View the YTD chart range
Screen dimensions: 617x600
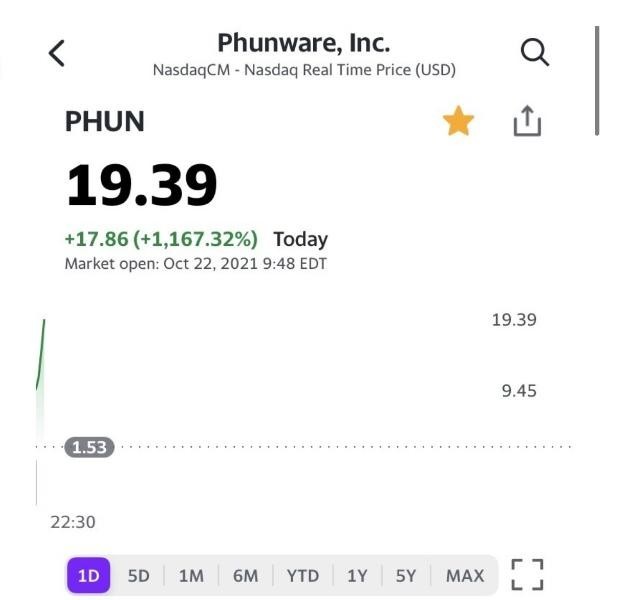point(302,575)
